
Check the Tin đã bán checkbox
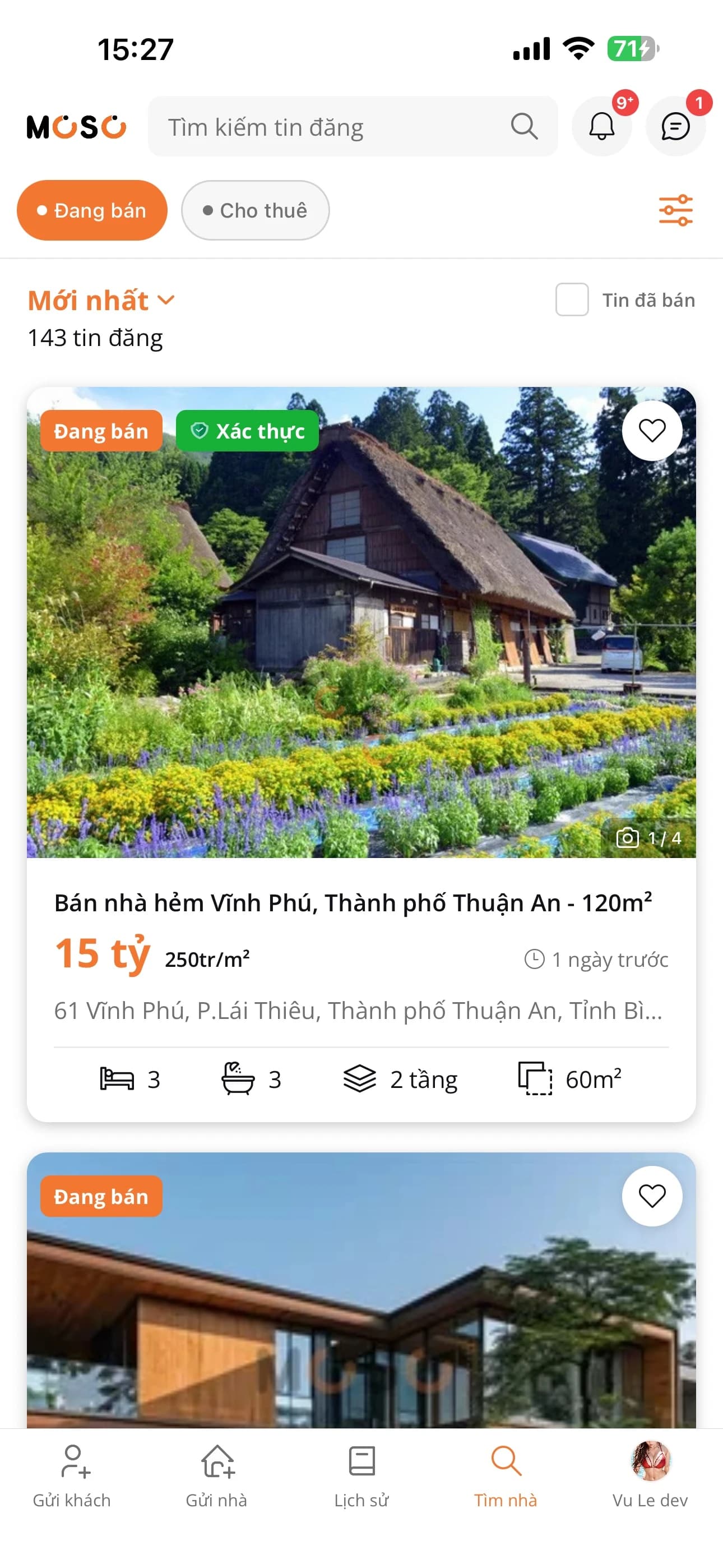[x=572, y=299]
